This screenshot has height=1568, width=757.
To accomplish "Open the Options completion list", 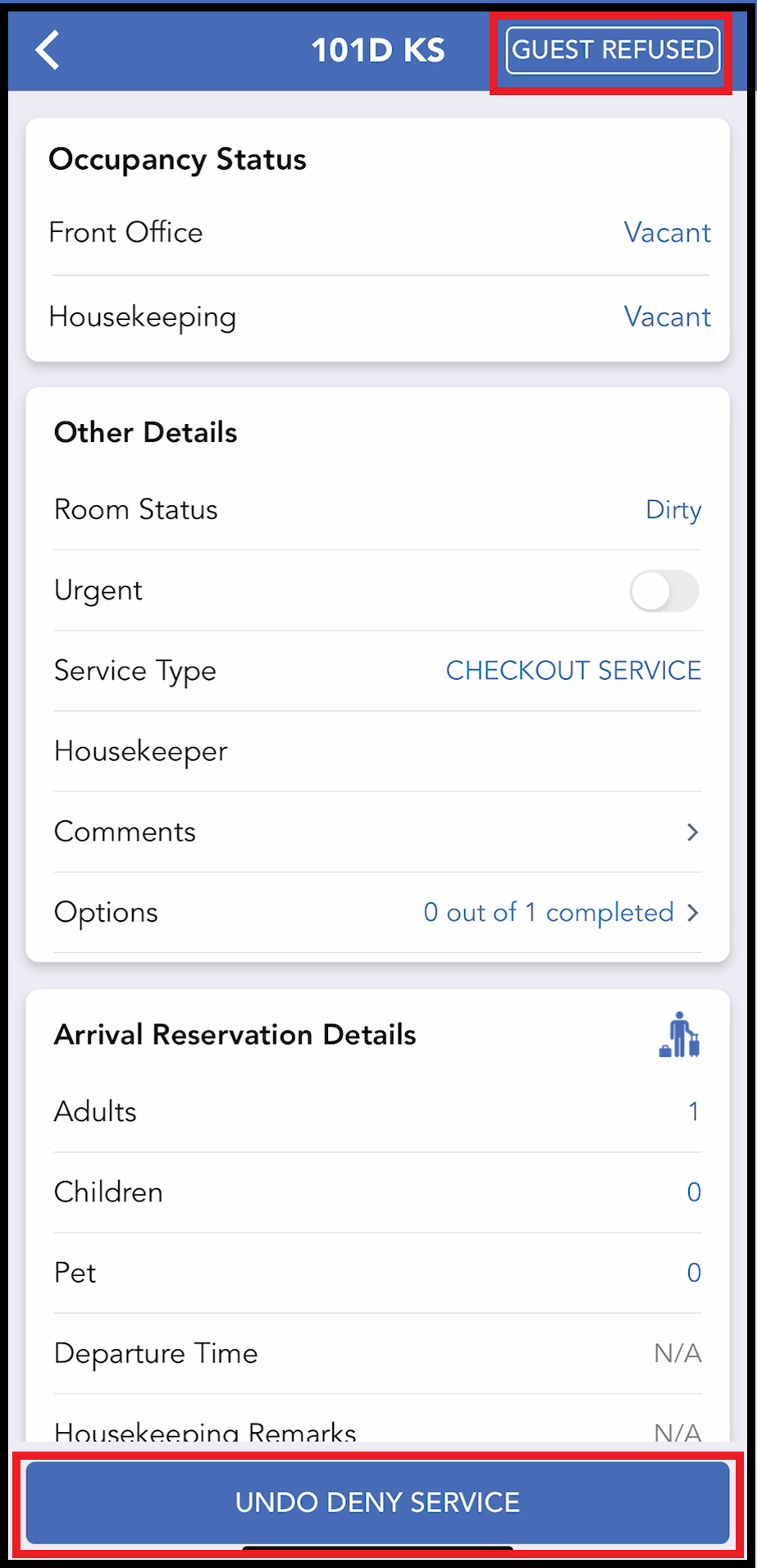I will pyautogui.click(x=561, y=912).
